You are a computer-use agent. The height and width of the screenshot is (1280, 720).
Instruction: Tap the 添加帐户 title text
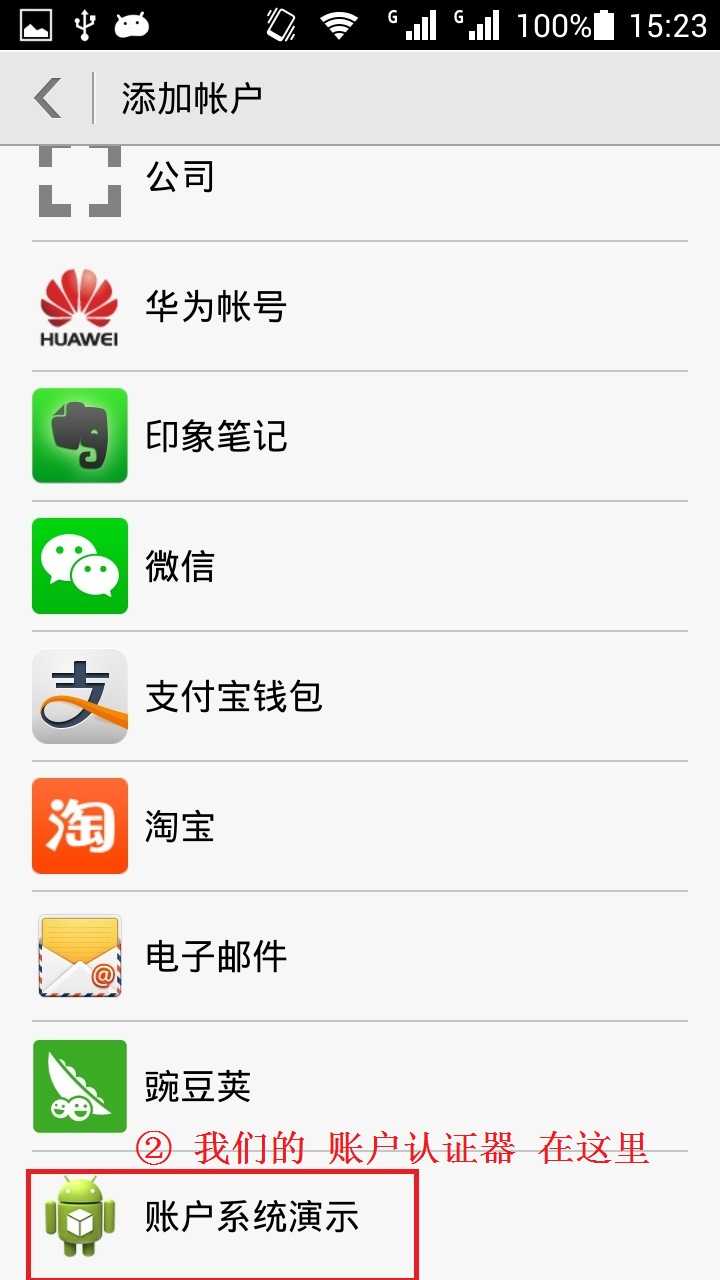click(190, 97)
